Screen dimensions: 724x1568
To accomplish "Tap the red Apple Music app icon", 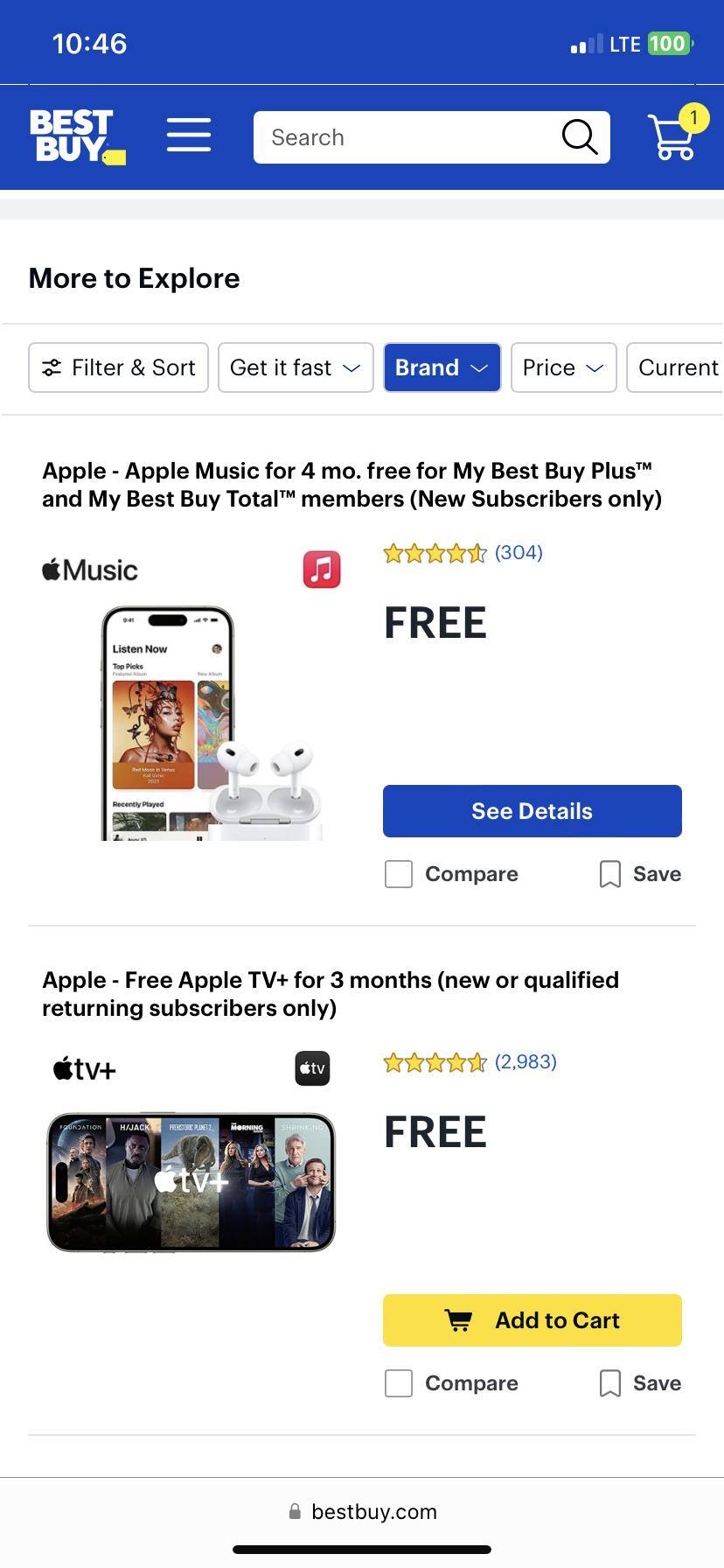I will tap(322, 569).
